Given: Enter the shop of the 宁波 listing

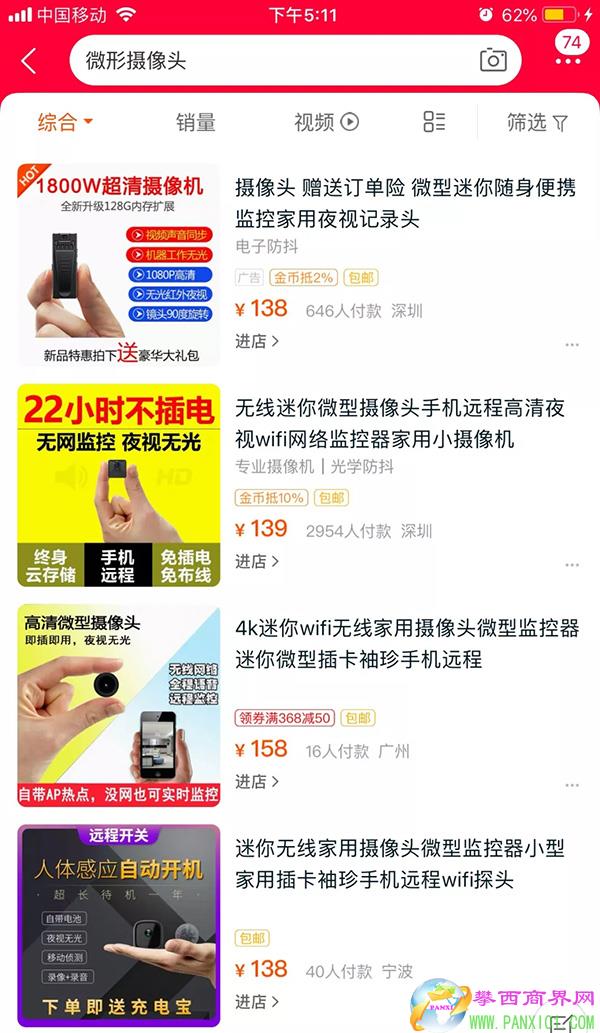Looking at the screenshot, I should tap(257, 1001).
